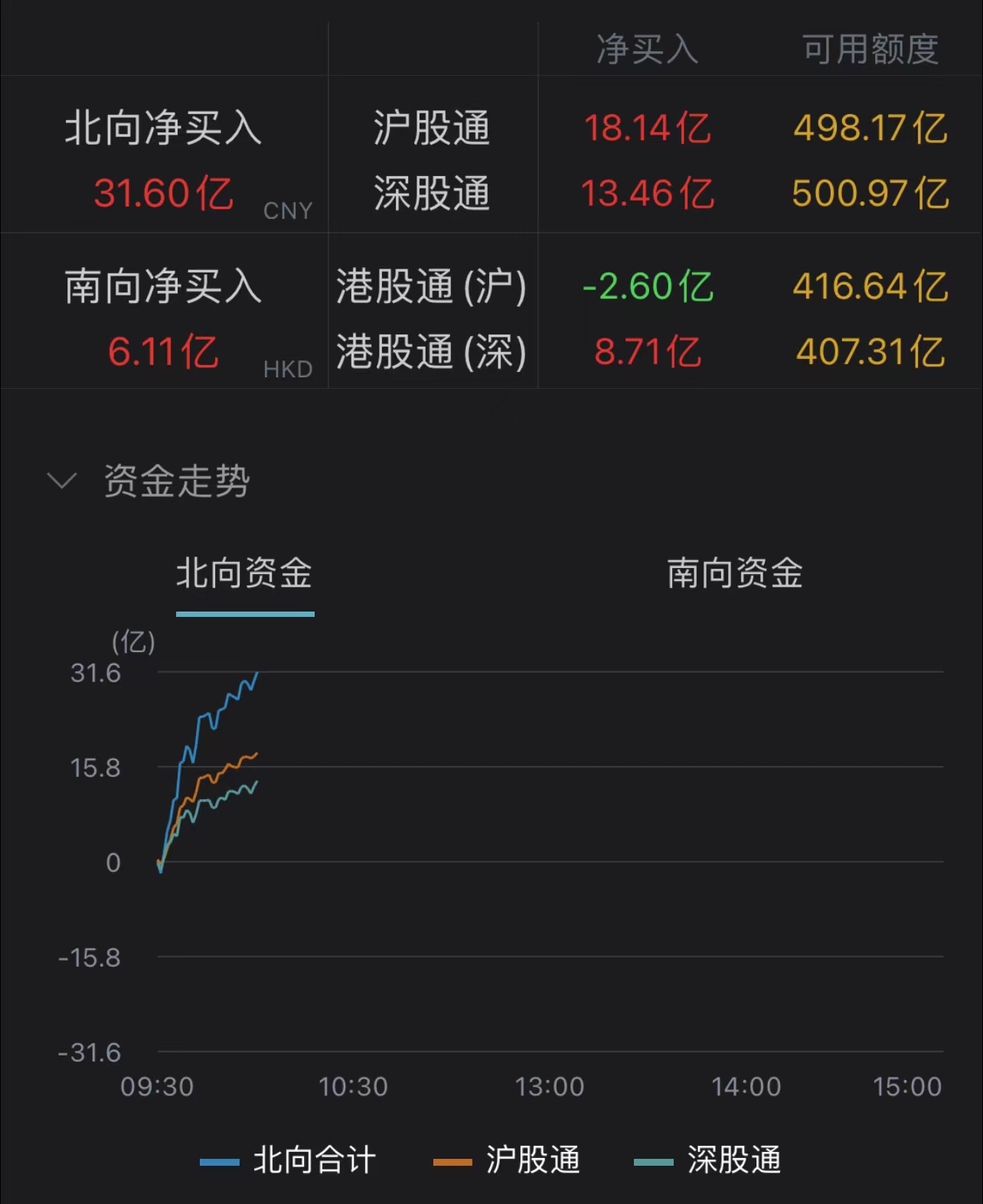
Task: Select the 北向资金 tab
Action: 244,573
